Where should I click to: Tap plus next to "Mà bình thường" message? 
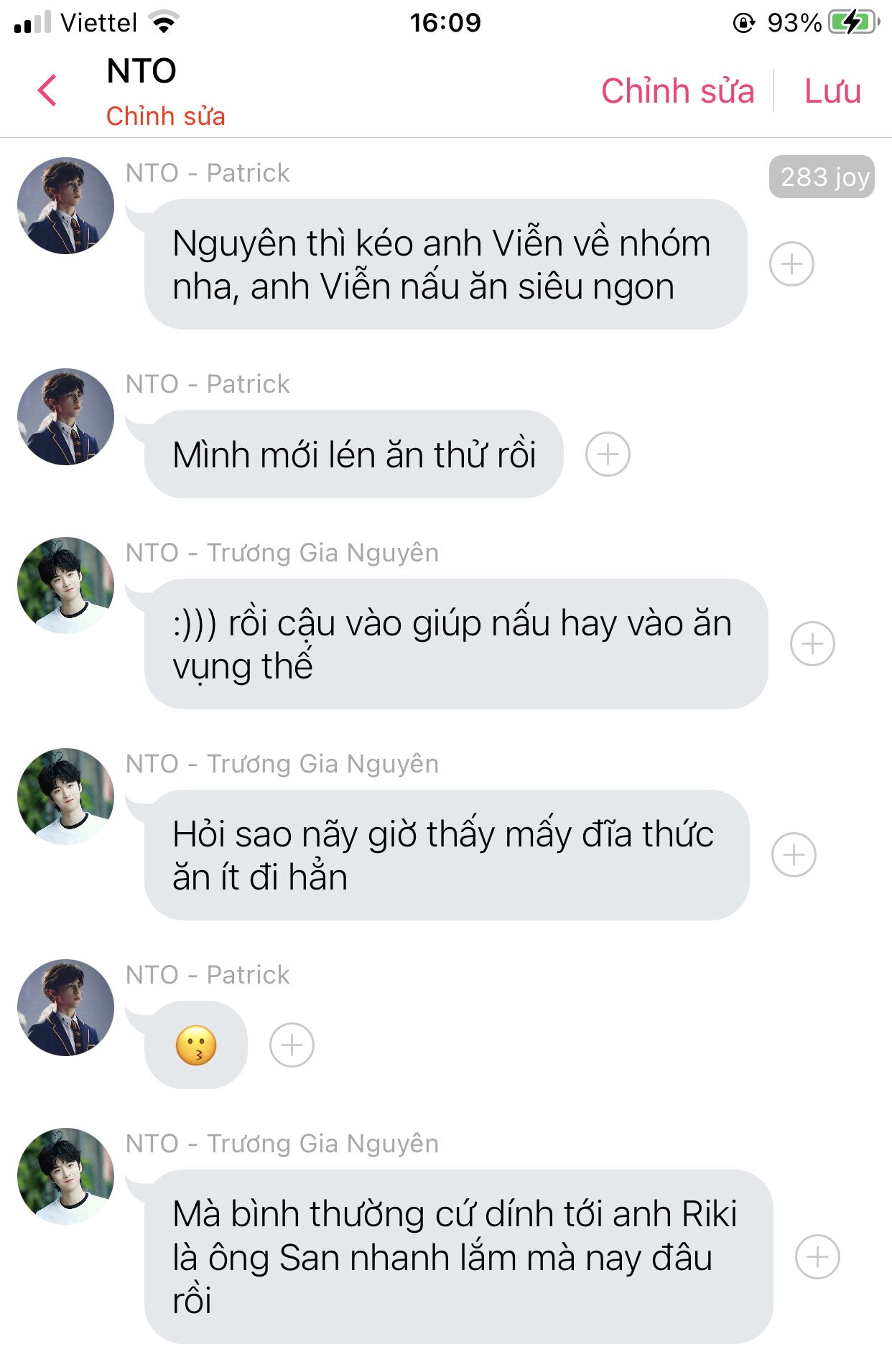(x=817, y=1256)
